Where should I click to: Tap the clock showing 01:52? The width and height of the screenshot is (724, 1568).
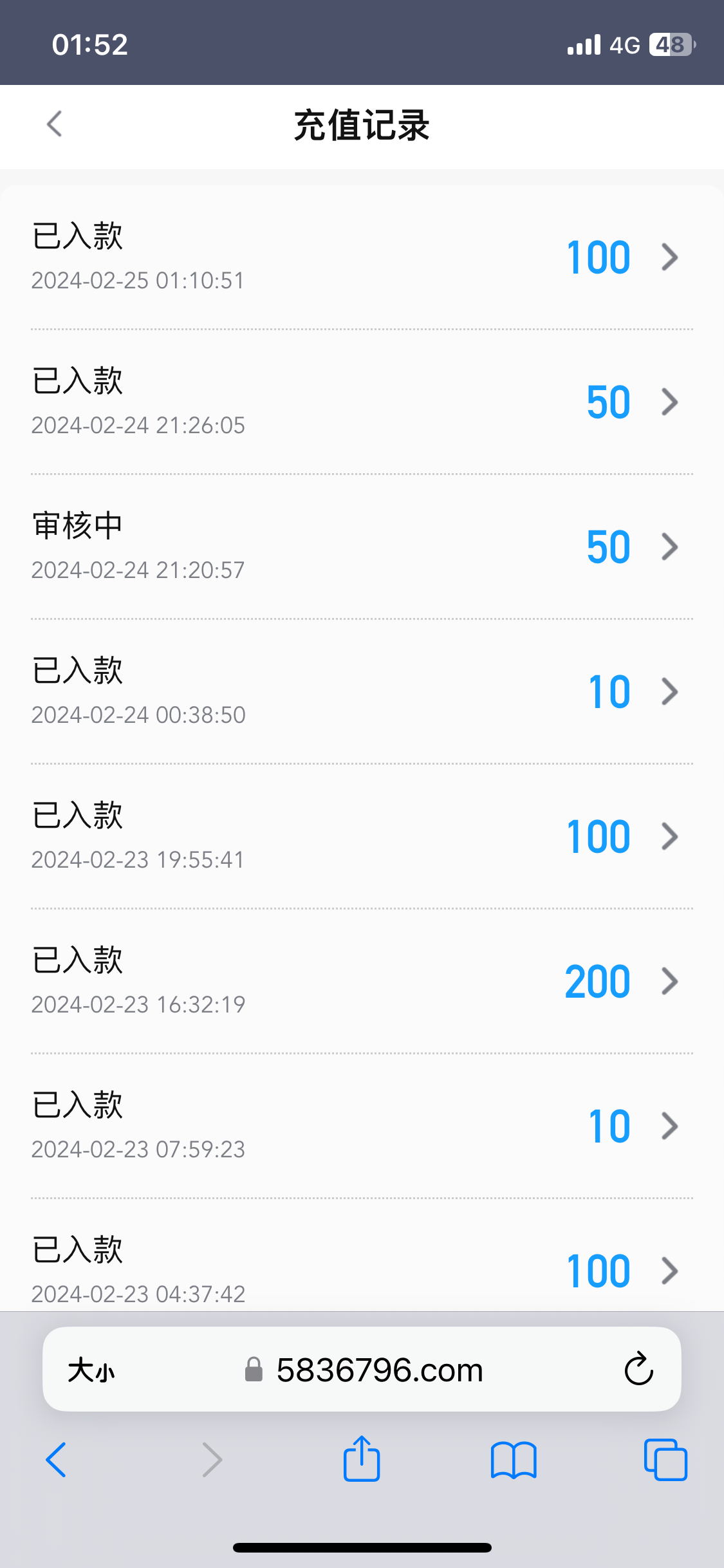89,43
